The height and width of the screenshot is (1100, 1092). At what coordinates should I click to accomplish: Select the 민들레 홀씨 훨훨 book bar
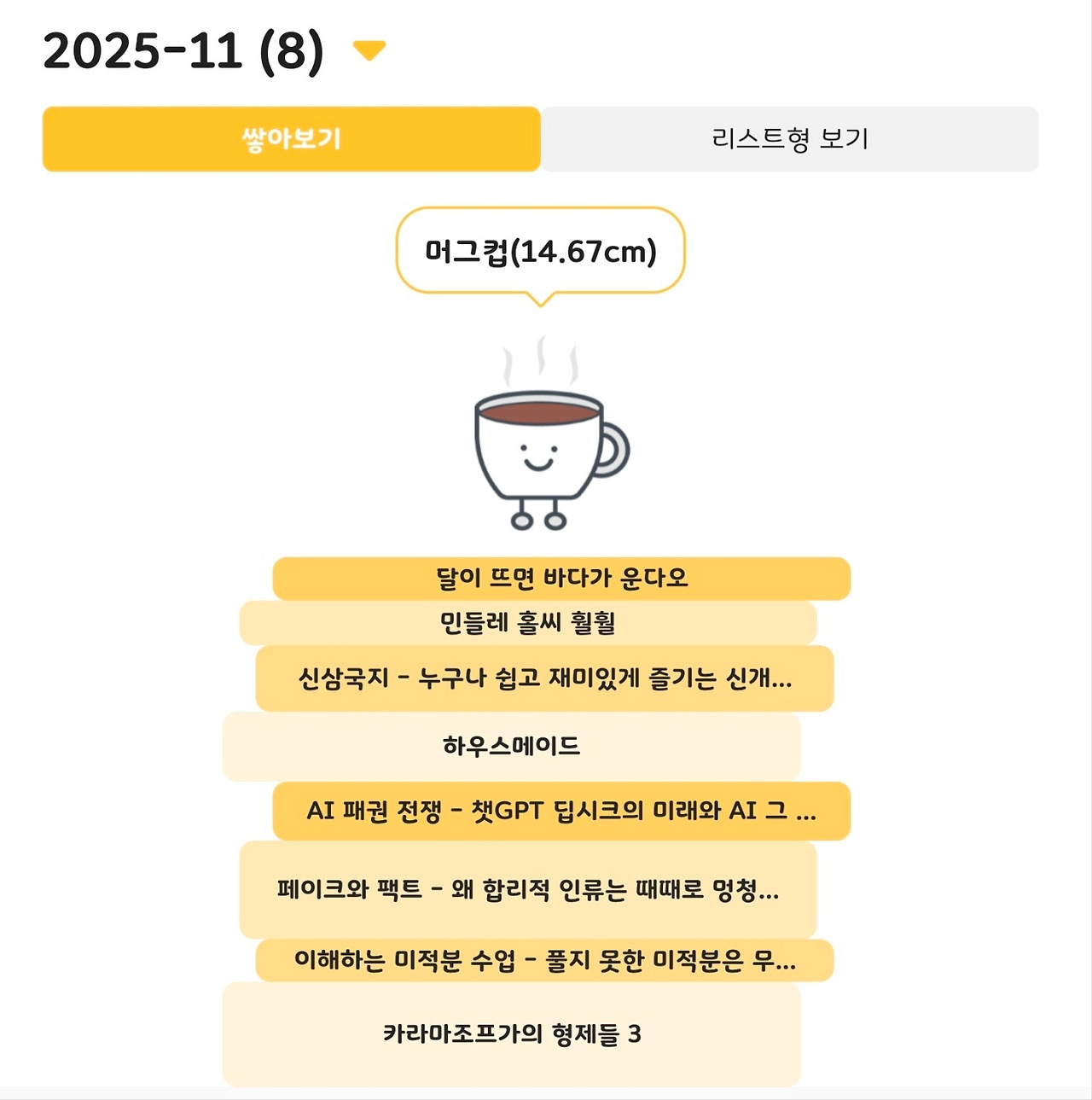click(529, 624)
